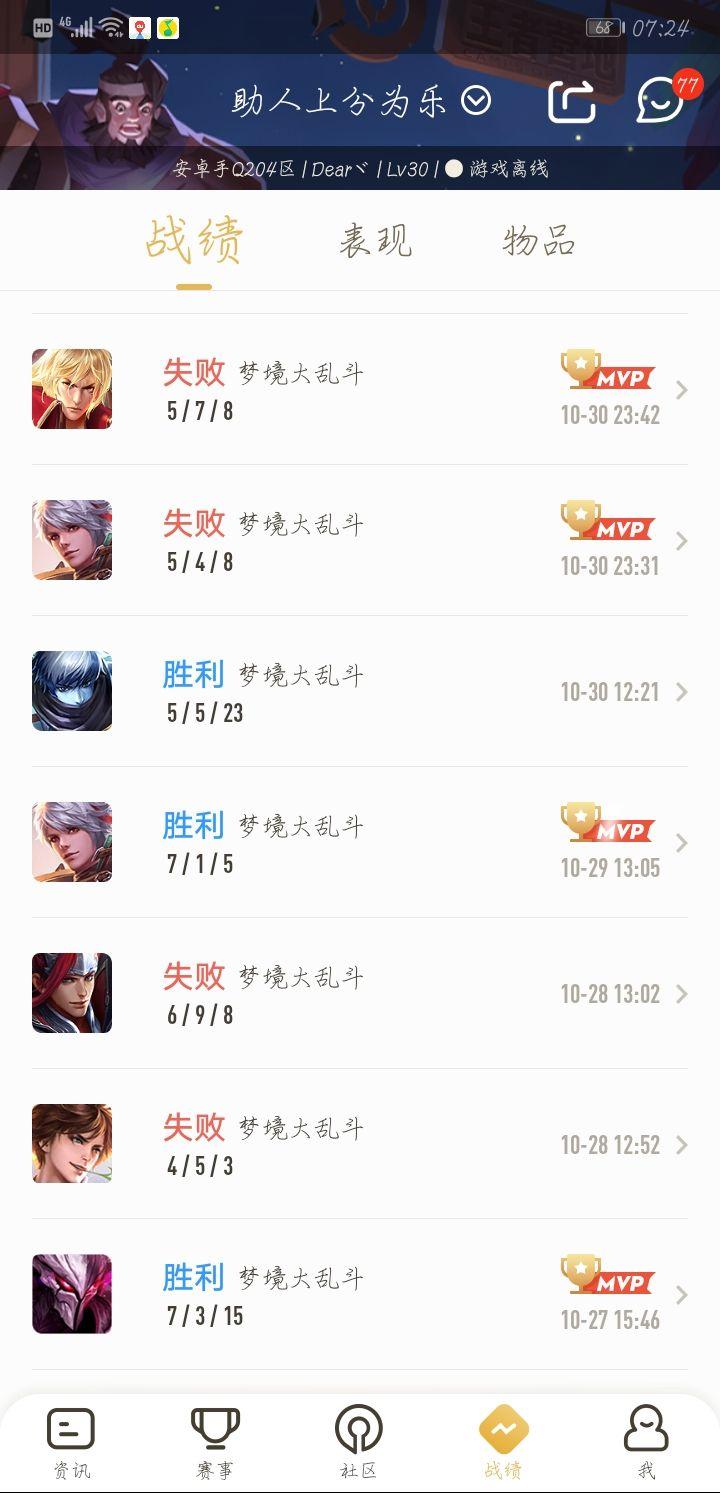Switch to the 表现 tab
Viewport: 720px width, 1493px height.
tap(375, 241)
